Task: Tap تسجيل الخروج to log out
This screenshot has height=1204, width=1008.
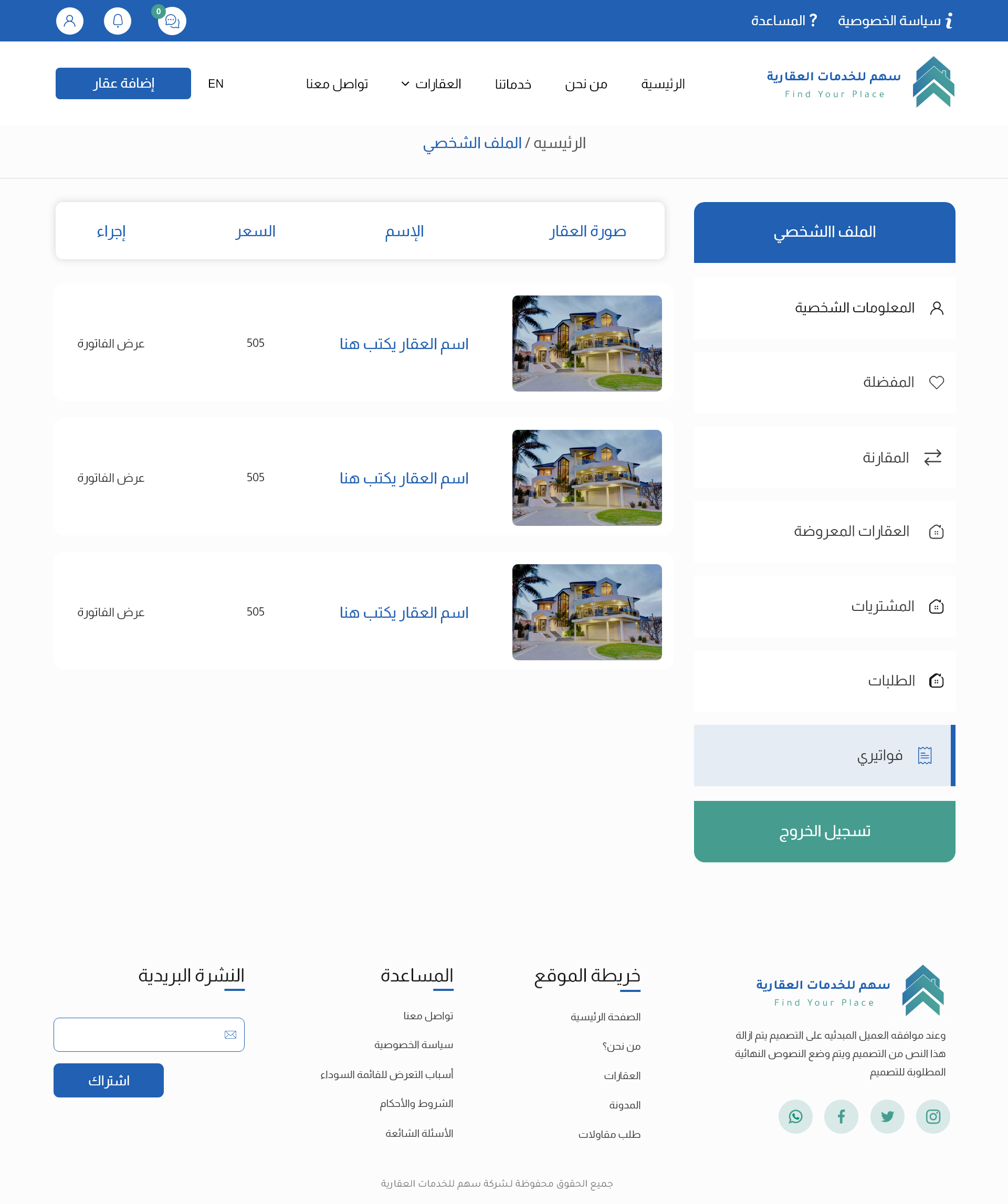Action: (824, 831)
